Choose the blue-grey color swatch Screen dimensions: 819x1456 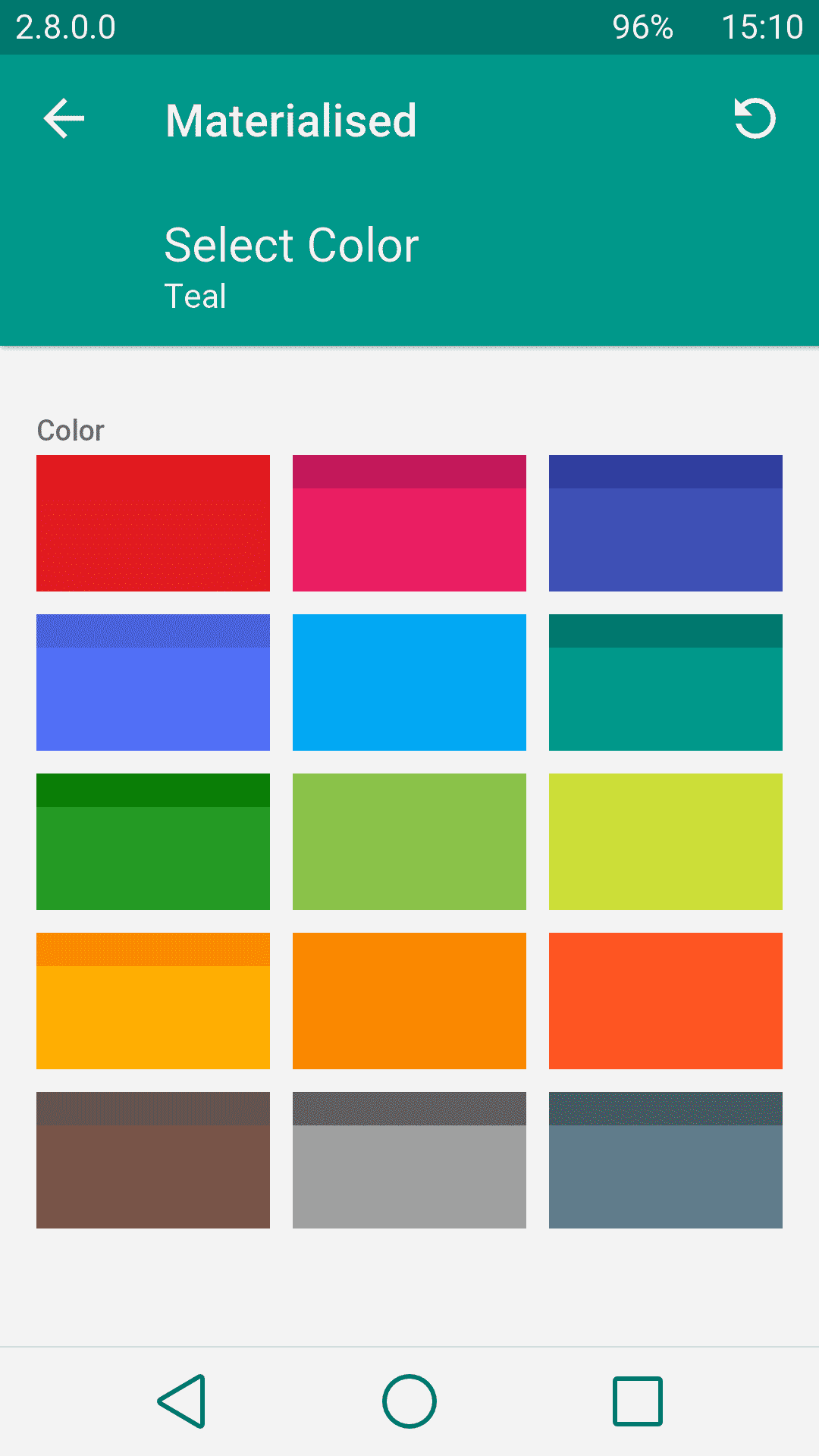(x=666, y=1160)
